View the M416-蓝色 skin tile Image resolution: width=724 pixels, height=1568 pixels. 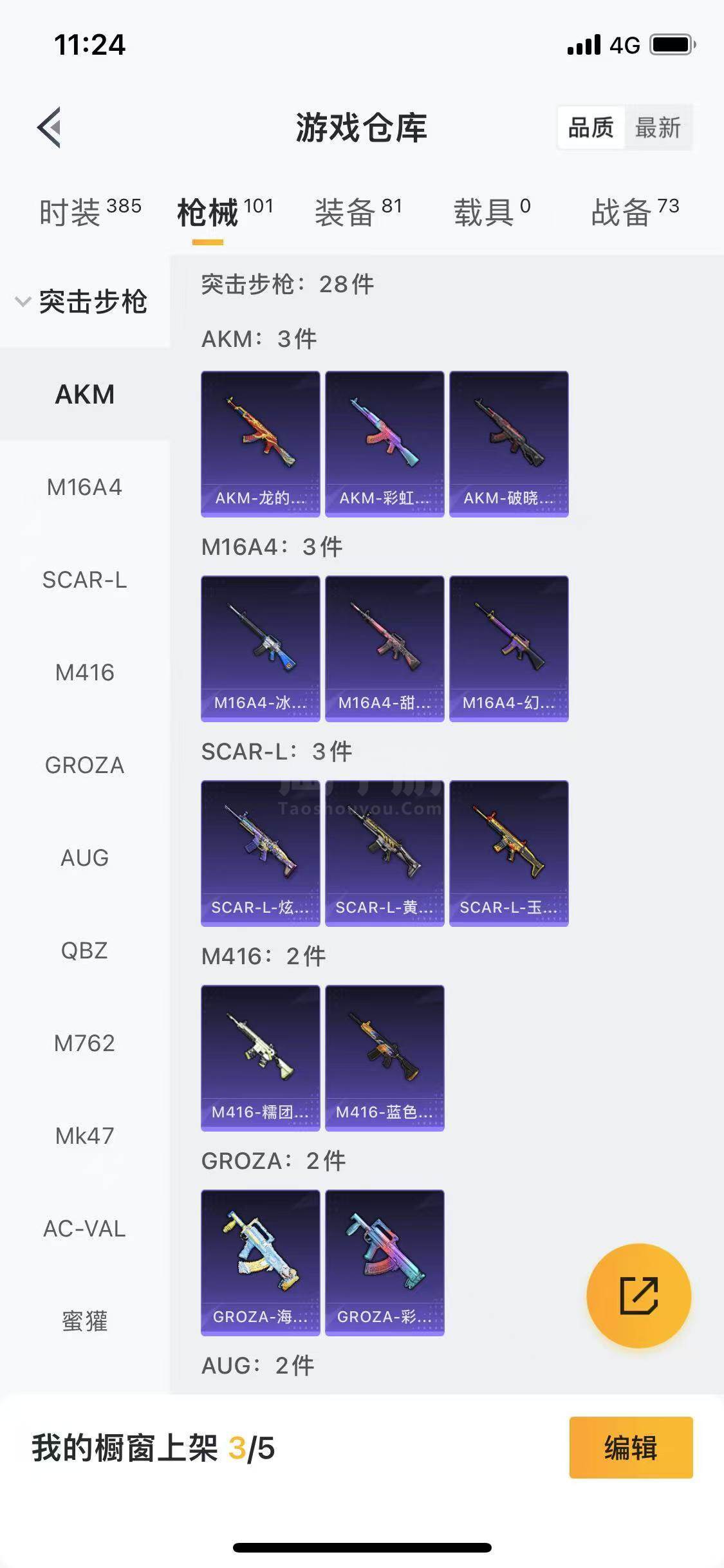[384, 1058]
